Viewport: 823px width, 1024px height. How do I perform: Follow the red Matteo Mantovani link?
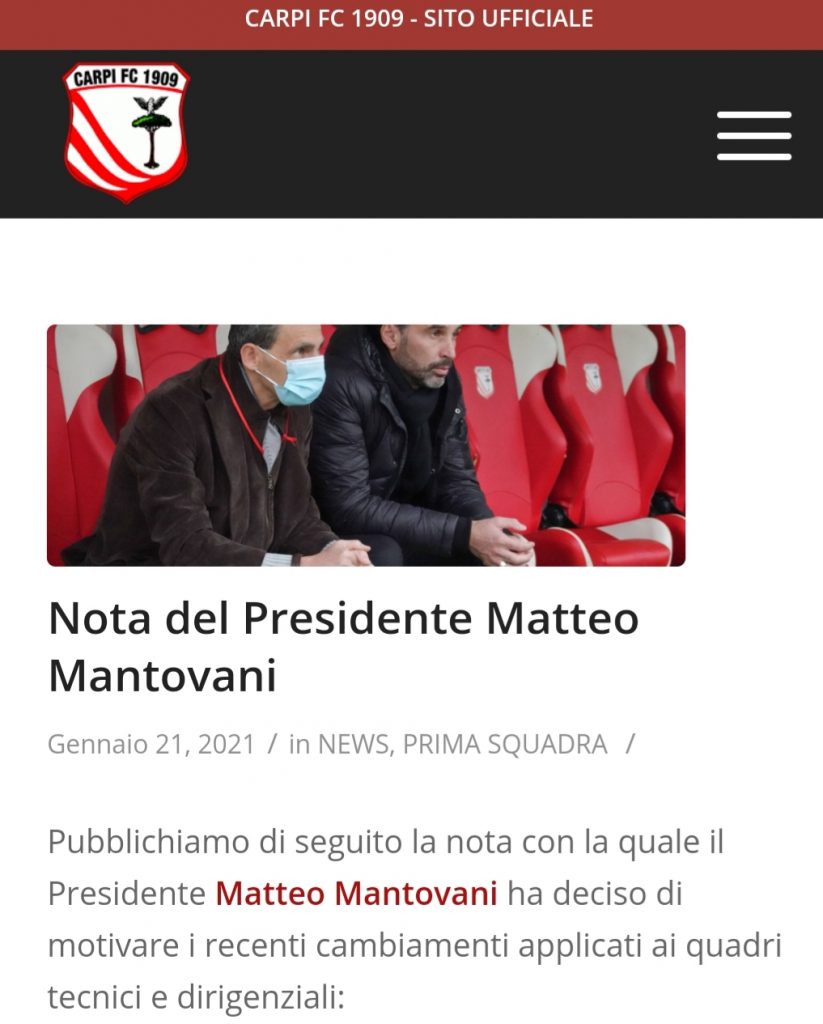coord(356,893)
